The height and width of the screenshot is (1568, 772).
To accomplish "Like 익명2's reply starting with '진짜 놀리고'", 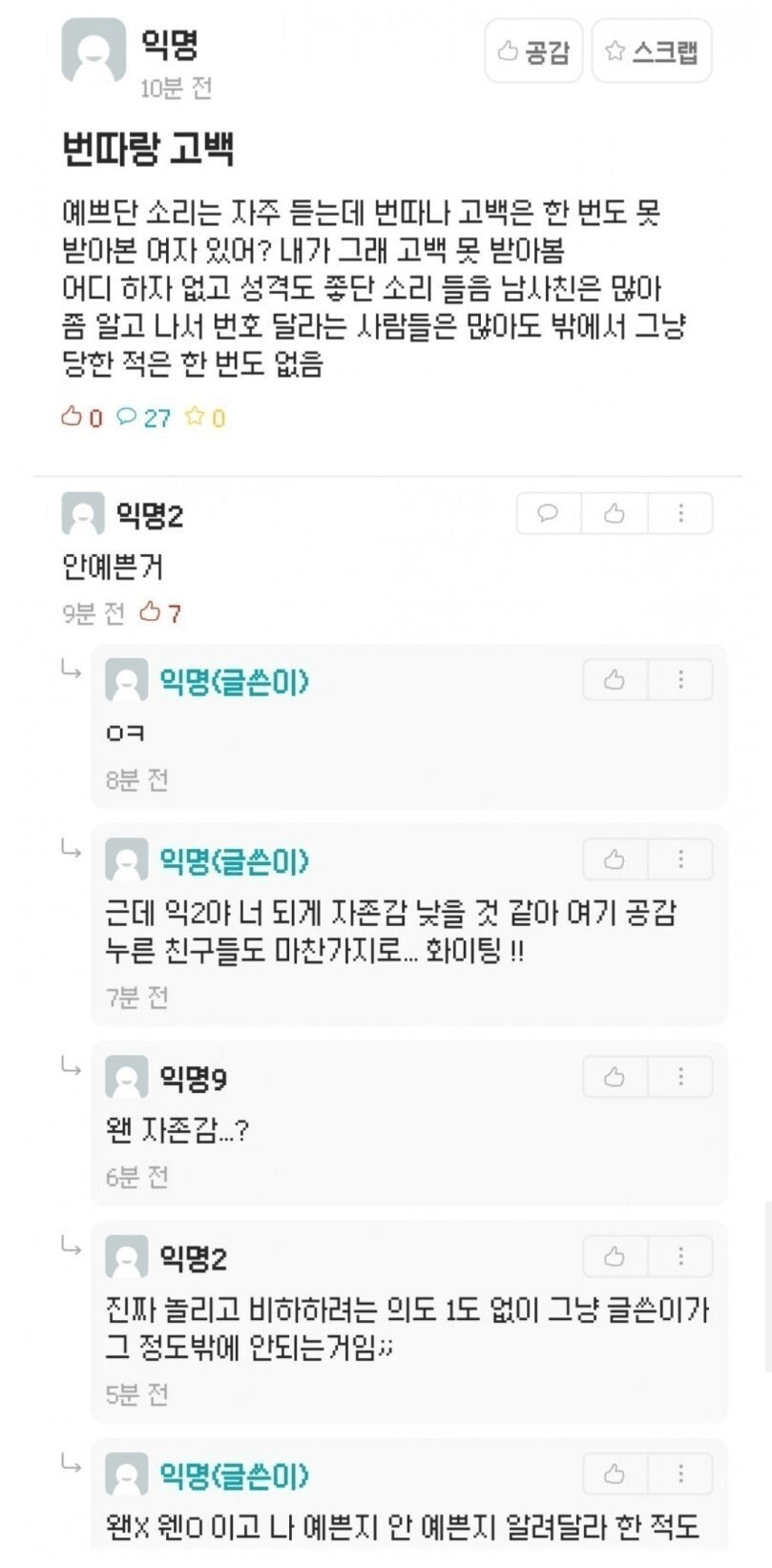I will pos(615,1256).
